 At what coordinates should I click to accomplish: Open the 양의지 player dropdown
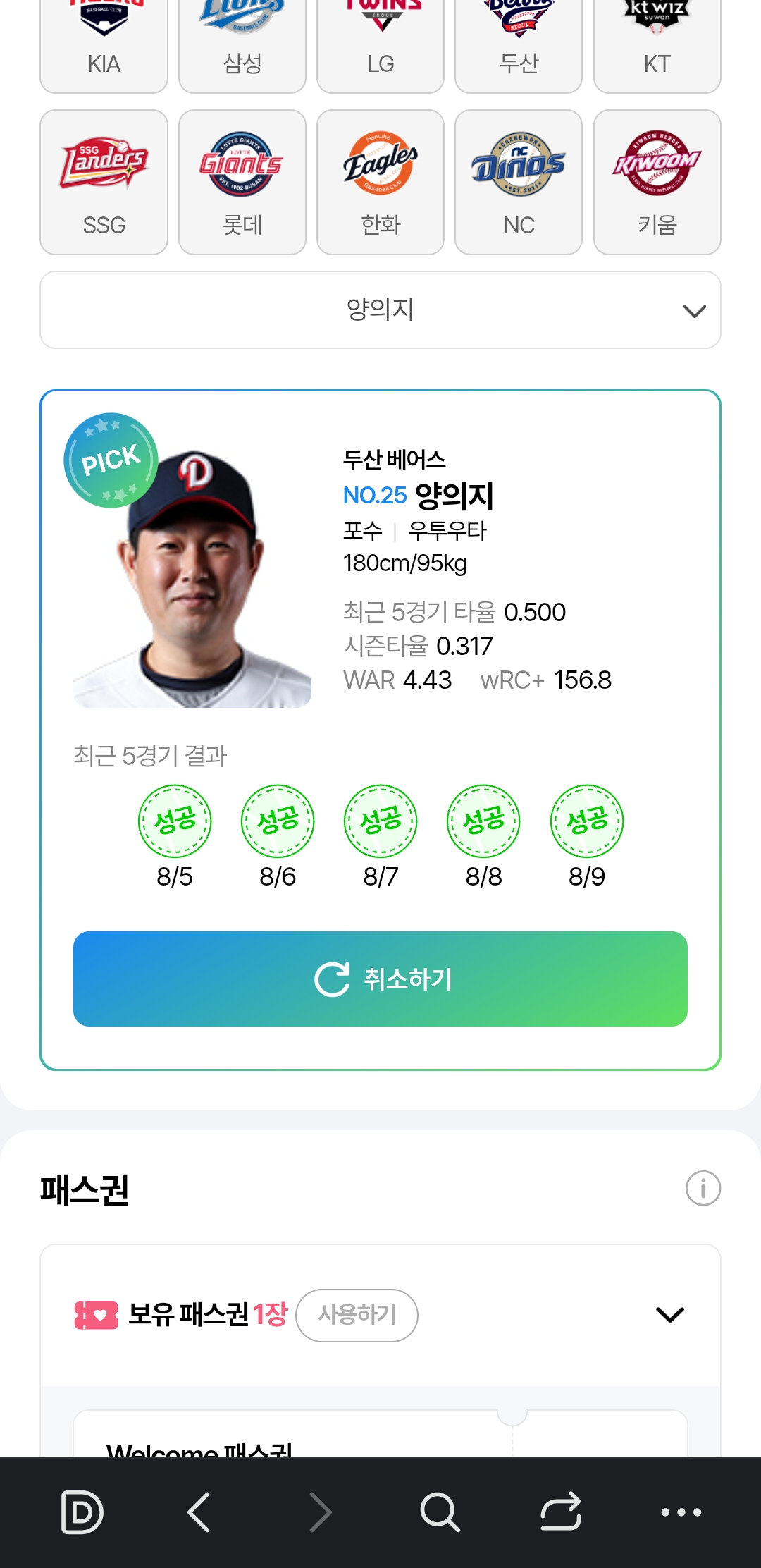380,310
